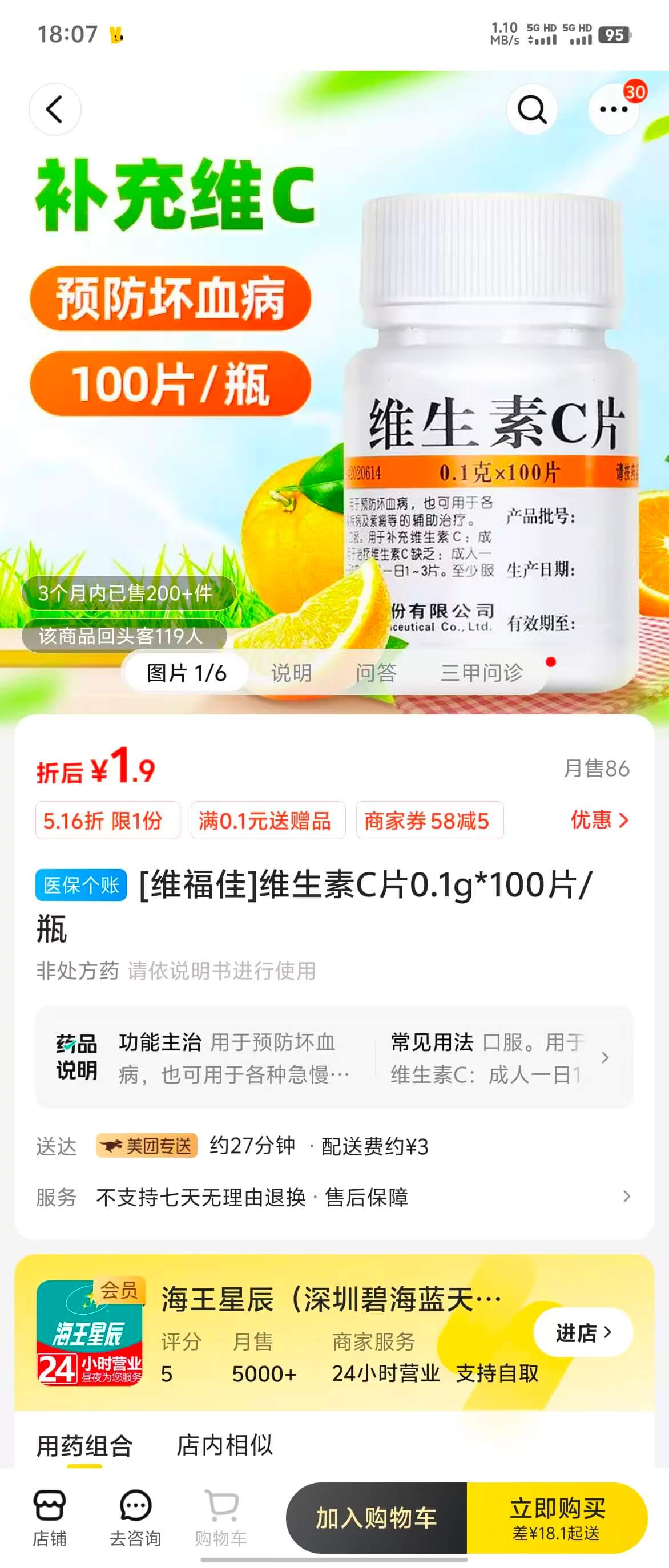Open the 服务 after-sales service row

[333, 1197]
